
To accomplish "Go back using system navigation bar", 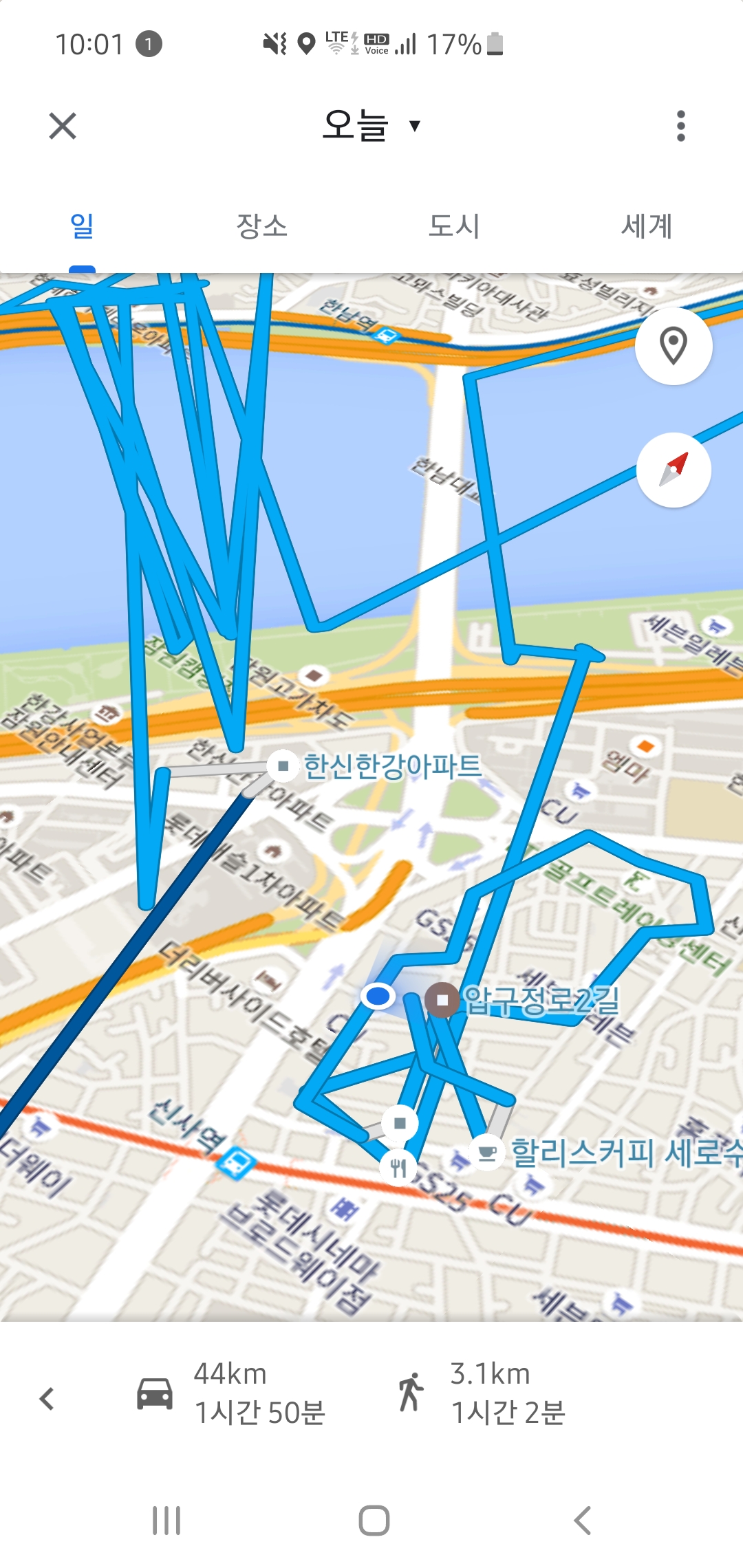I will (x=582, y=1520).
